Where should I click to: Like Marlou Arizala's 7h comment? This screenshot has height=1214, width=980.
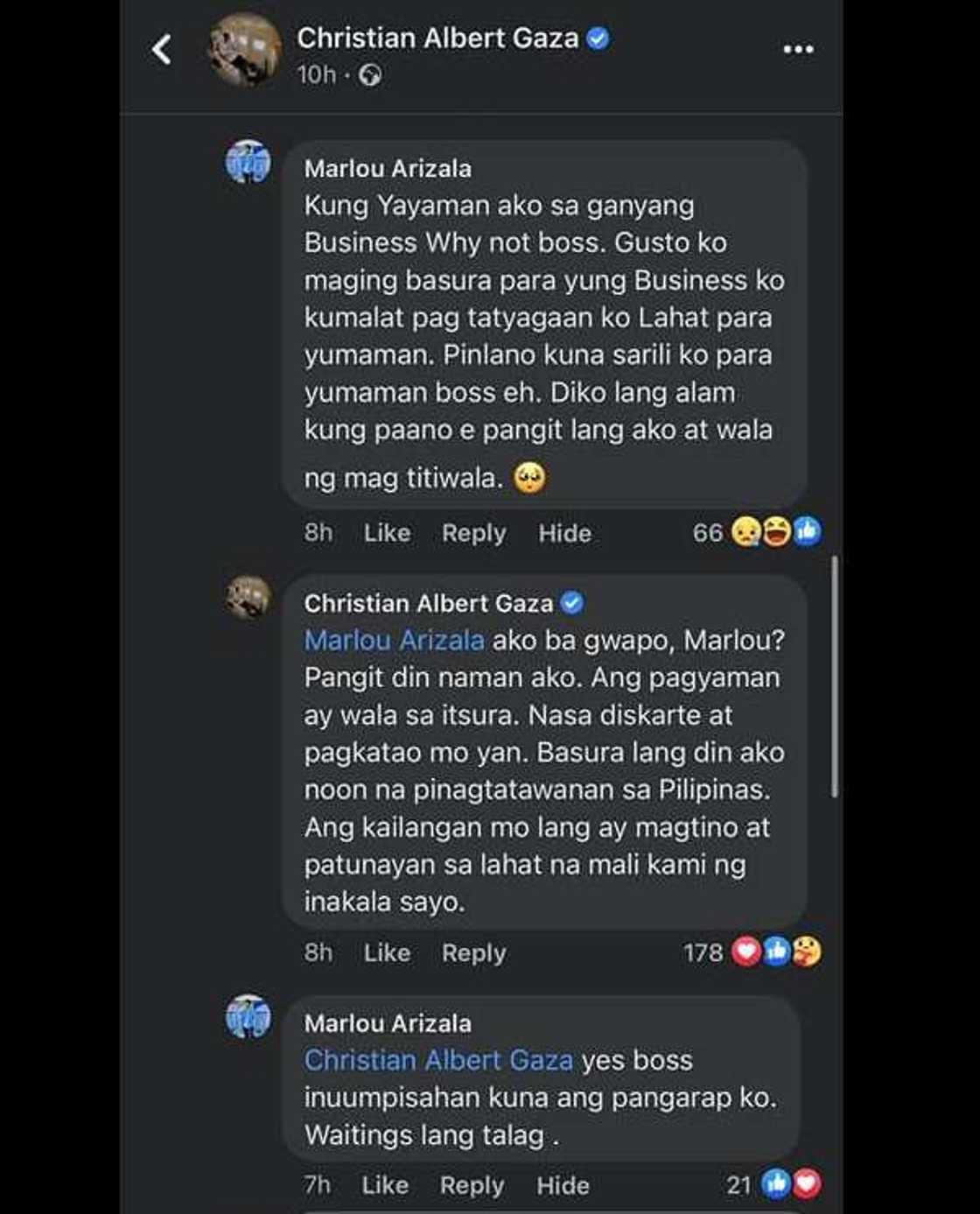[385, 1185]
